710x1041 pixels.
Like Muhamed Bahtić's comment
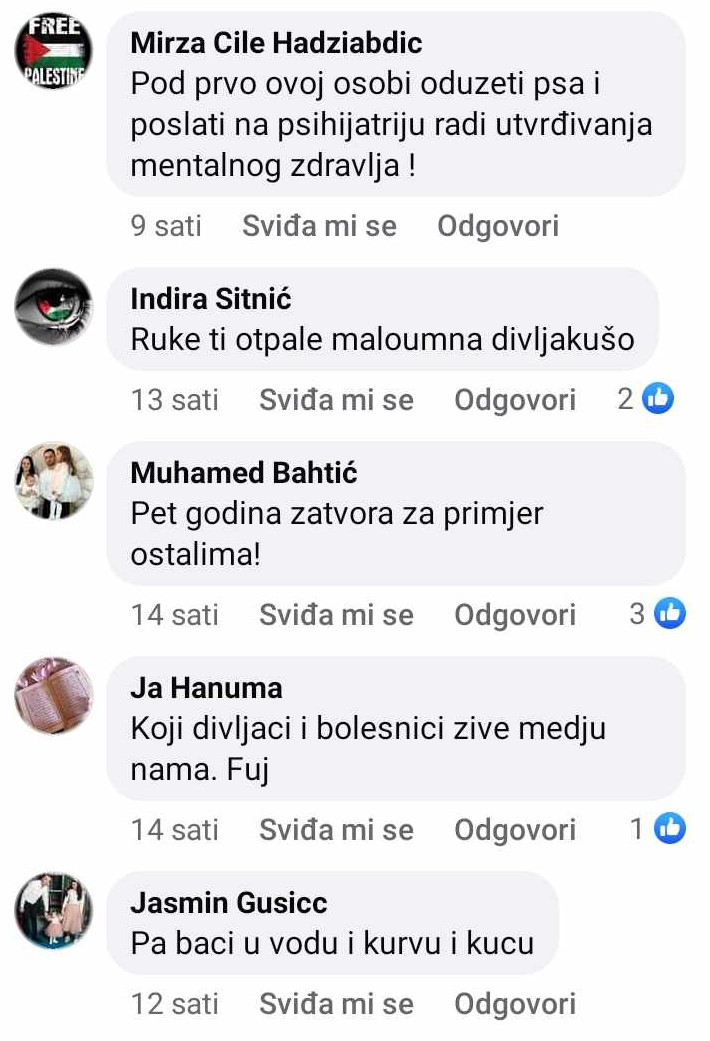pos(336,615)
